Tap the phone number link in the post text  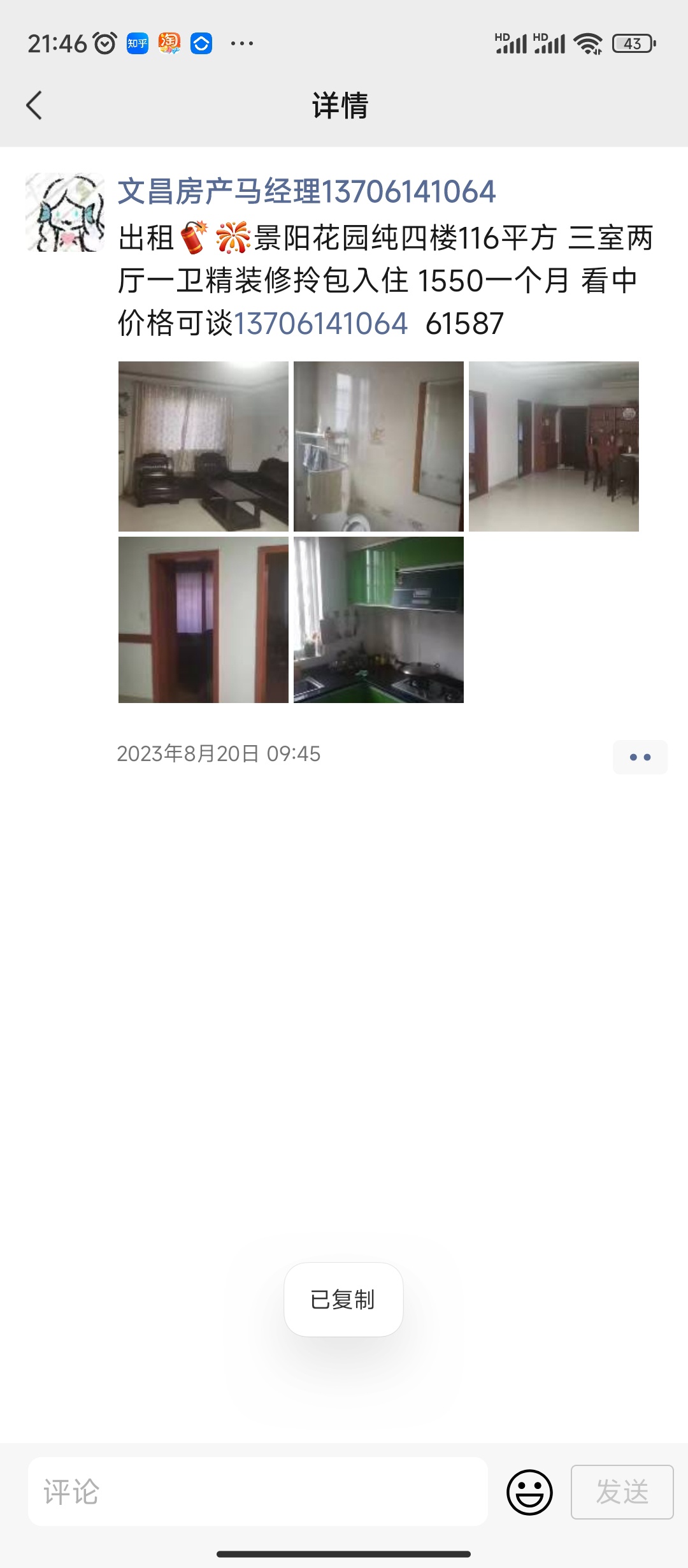[x=320, y=323]
